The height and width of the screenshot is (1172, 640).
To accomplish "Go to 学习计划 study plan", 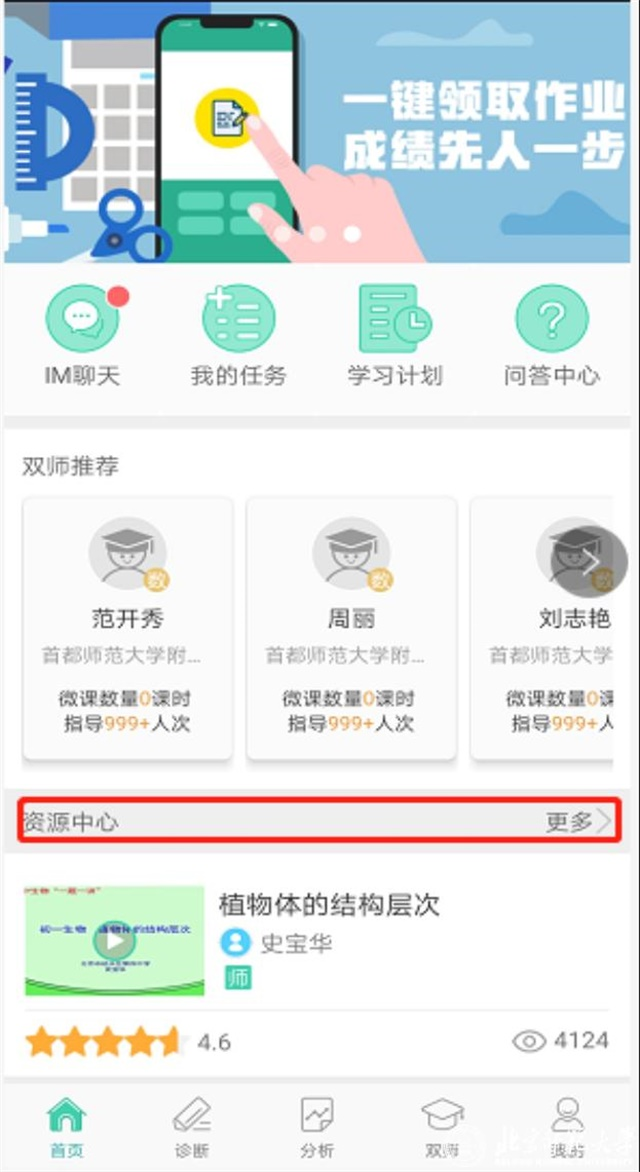I will (x=395, y=335).
